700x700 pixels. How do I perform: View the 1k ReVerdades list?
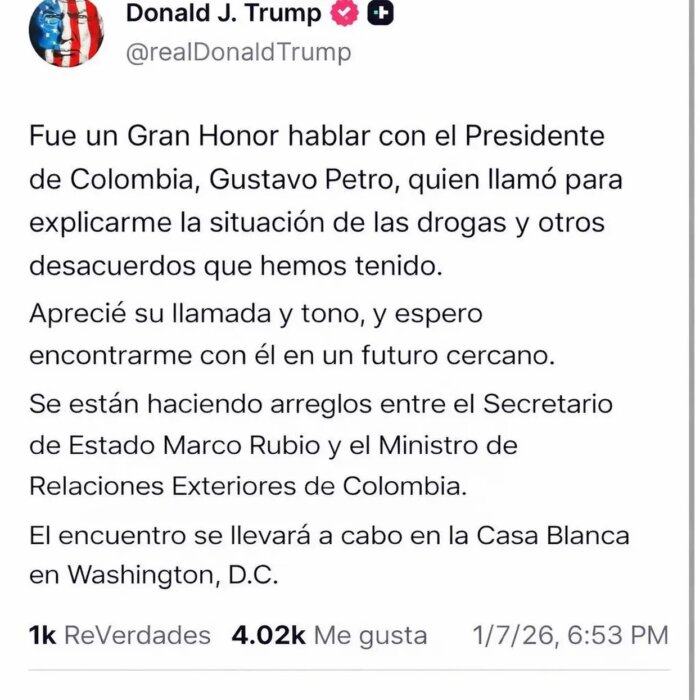pyautogui.click(x=120, y=635)
